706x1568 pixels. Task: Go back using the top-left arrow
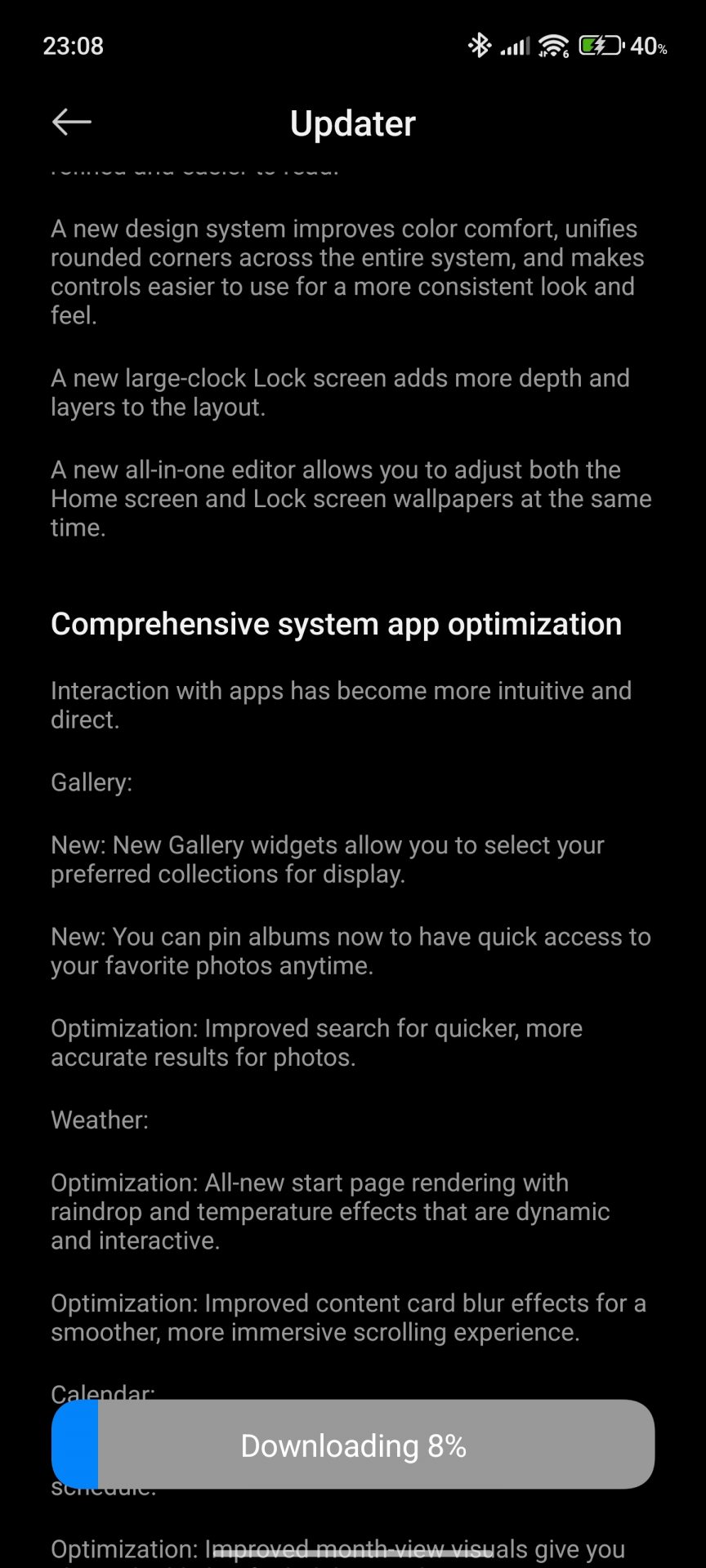pyautogui.click(x=72, y=122)
